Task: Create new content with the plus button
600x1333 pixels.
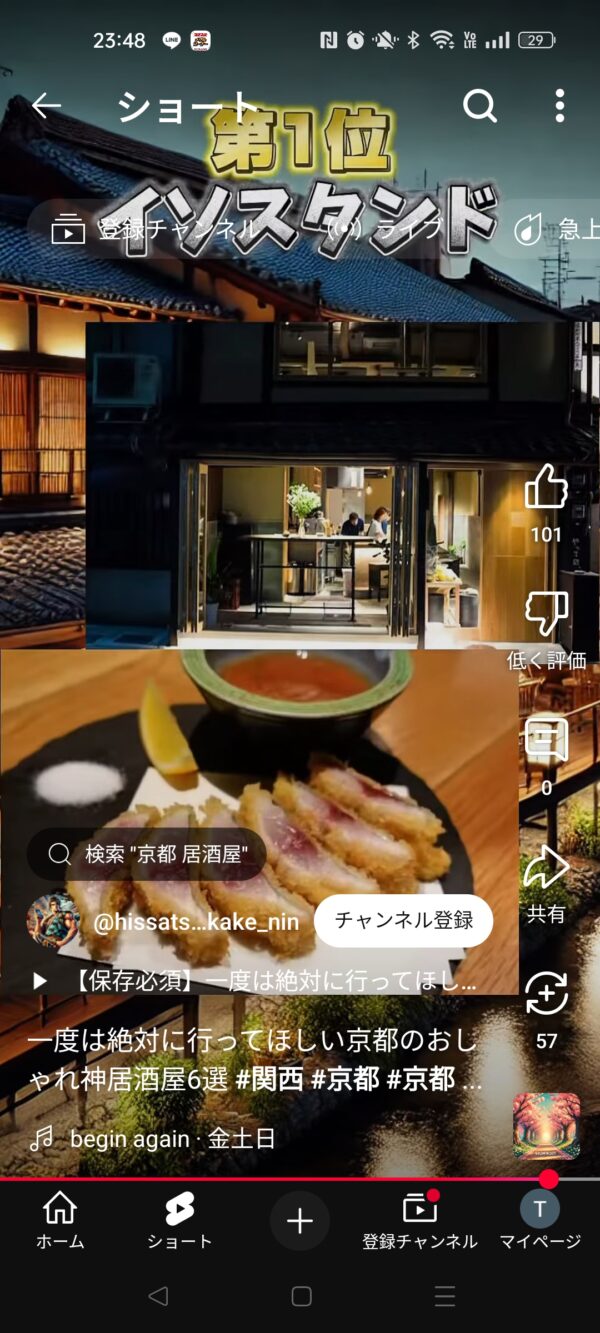Action: 300,1220
